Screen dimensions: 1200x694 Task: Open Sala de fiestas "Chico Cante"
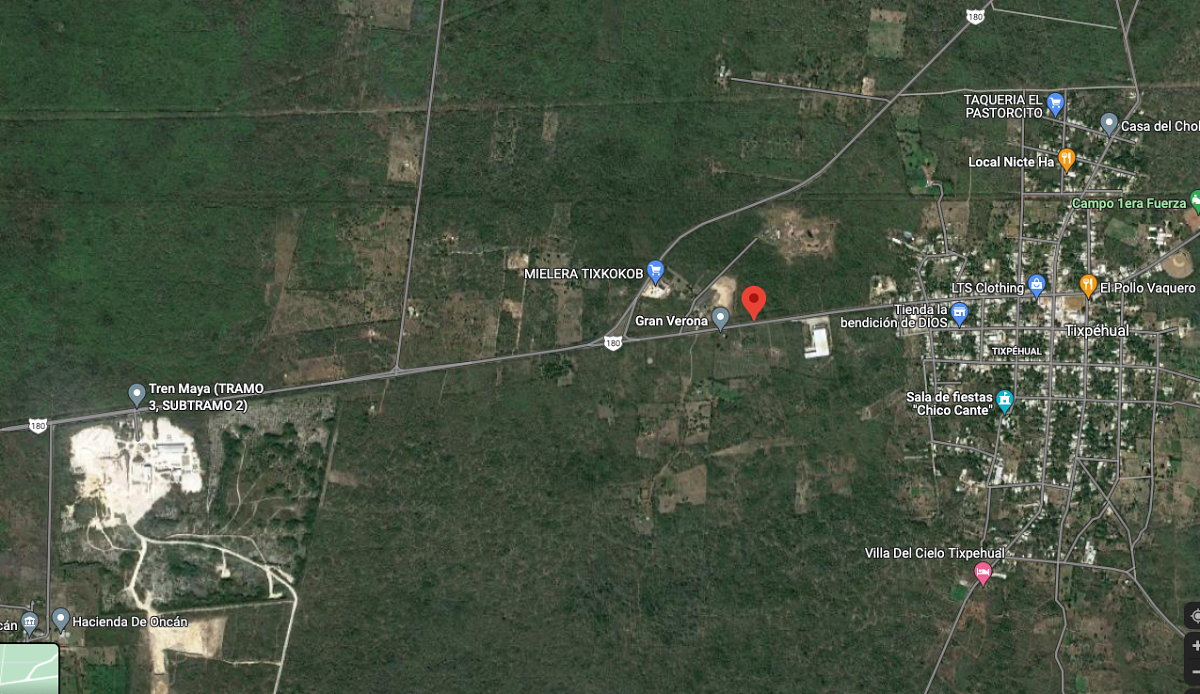pyautogui.click(x=1004, y=402)
